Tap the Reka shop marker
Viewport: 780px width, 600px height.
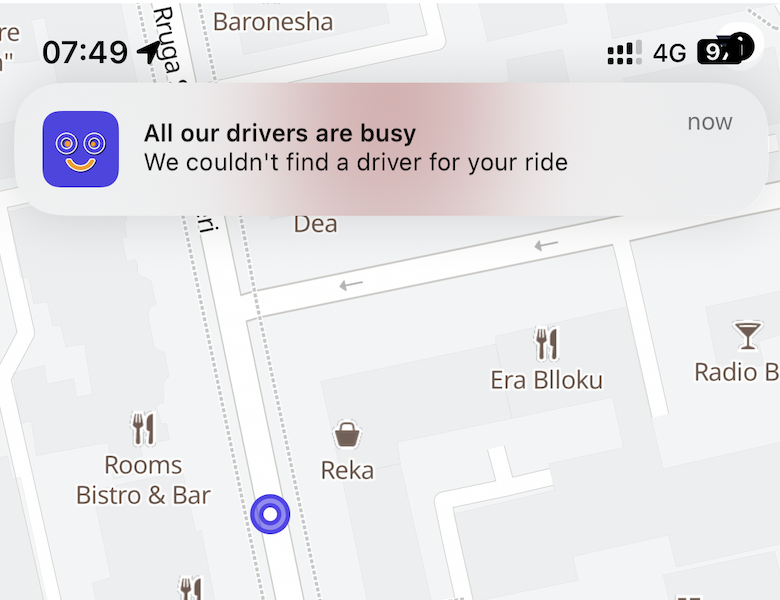coord(347,436)
